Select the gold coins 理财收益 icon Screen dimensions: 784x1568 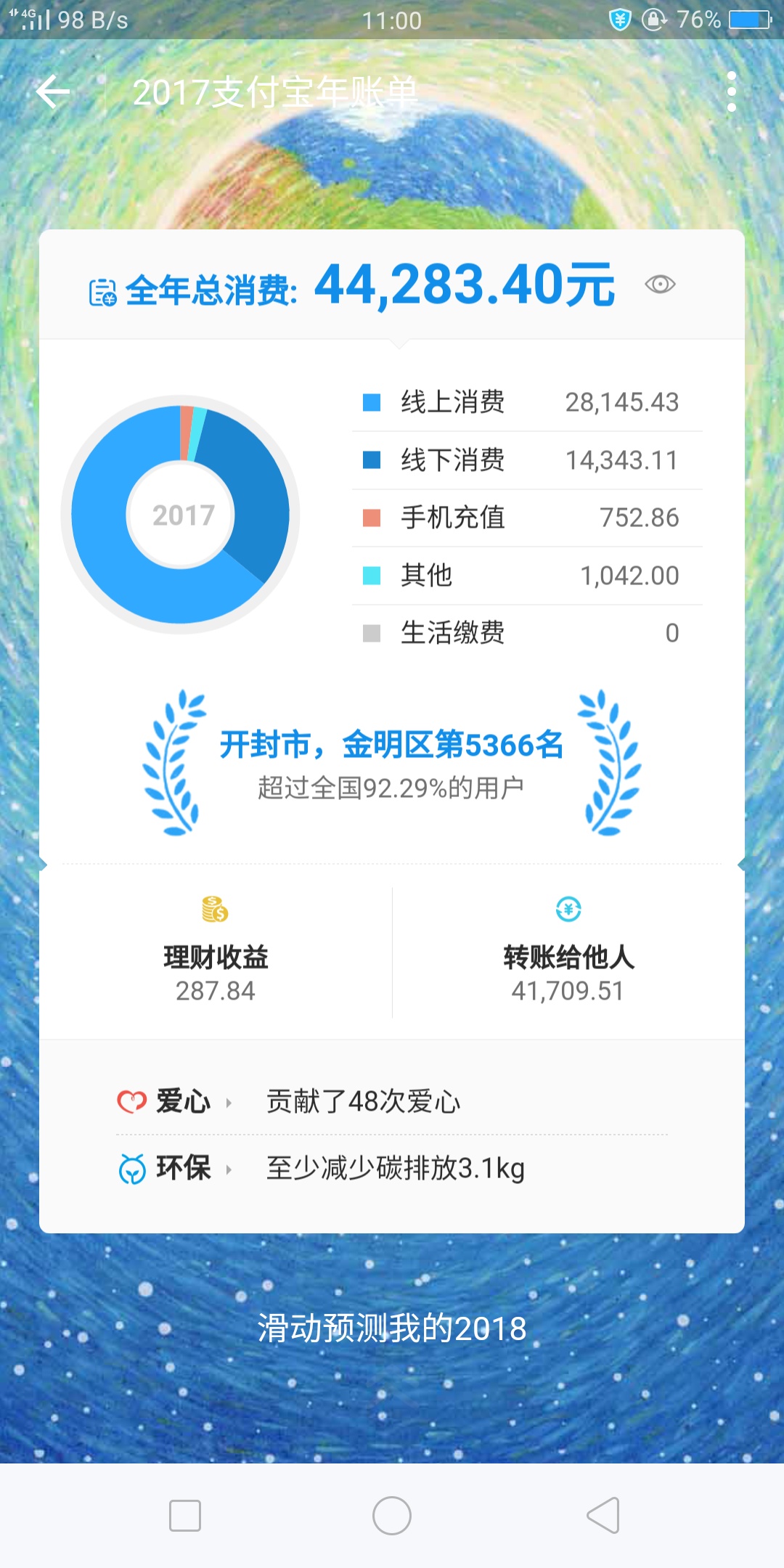(x=214, y=910)
